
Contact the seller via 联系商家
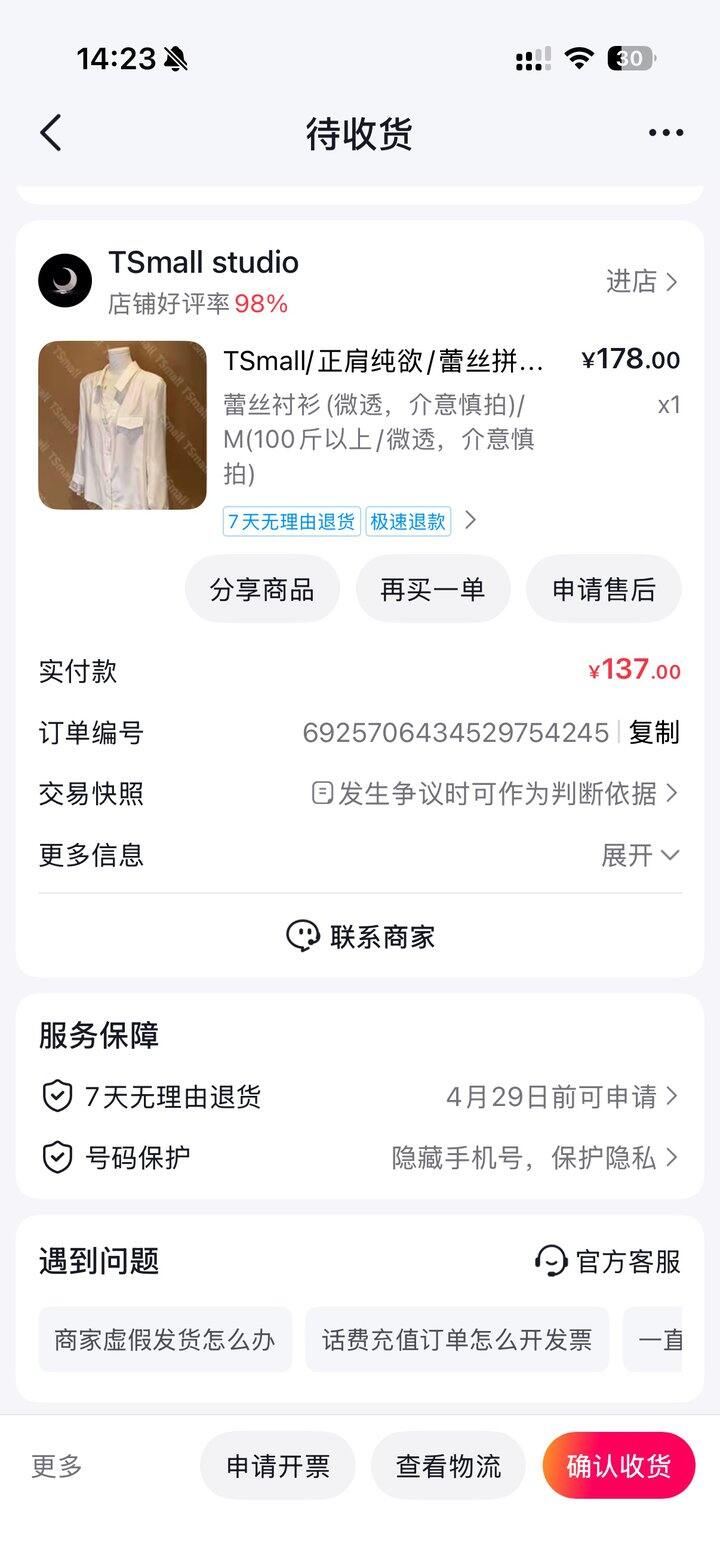pos(360,936)
